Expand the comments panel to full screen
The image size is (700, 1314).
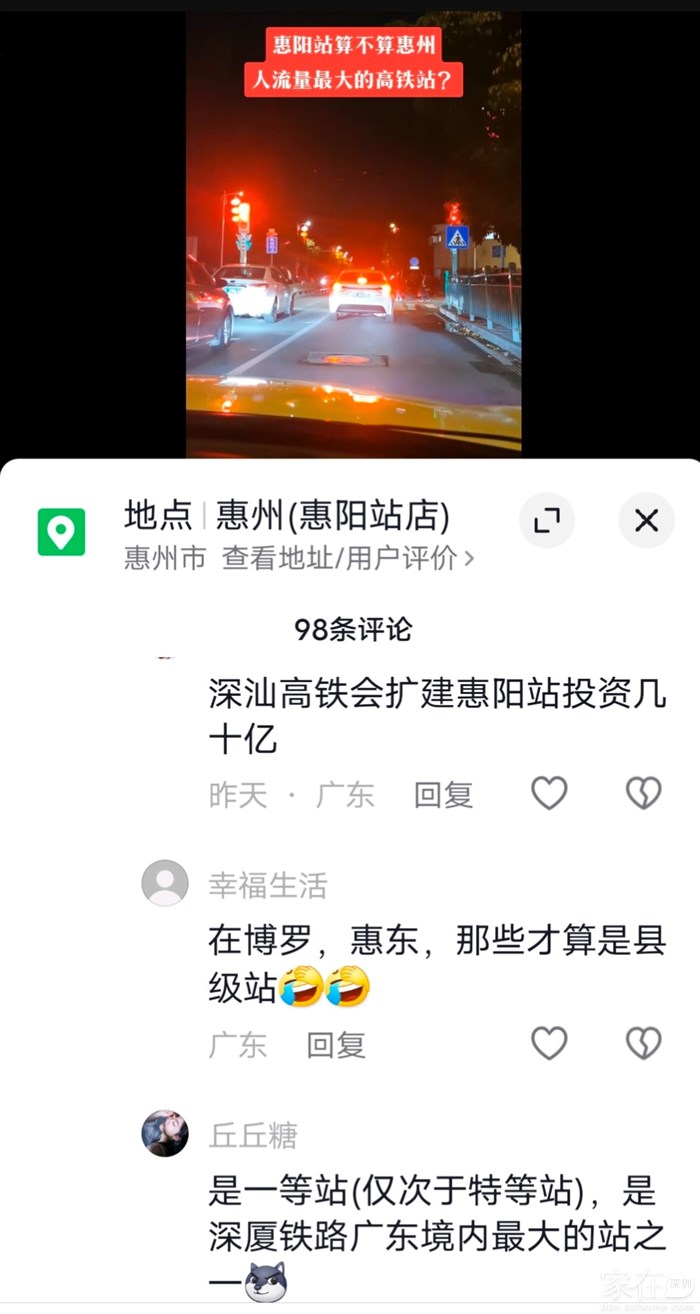point(547,520)
